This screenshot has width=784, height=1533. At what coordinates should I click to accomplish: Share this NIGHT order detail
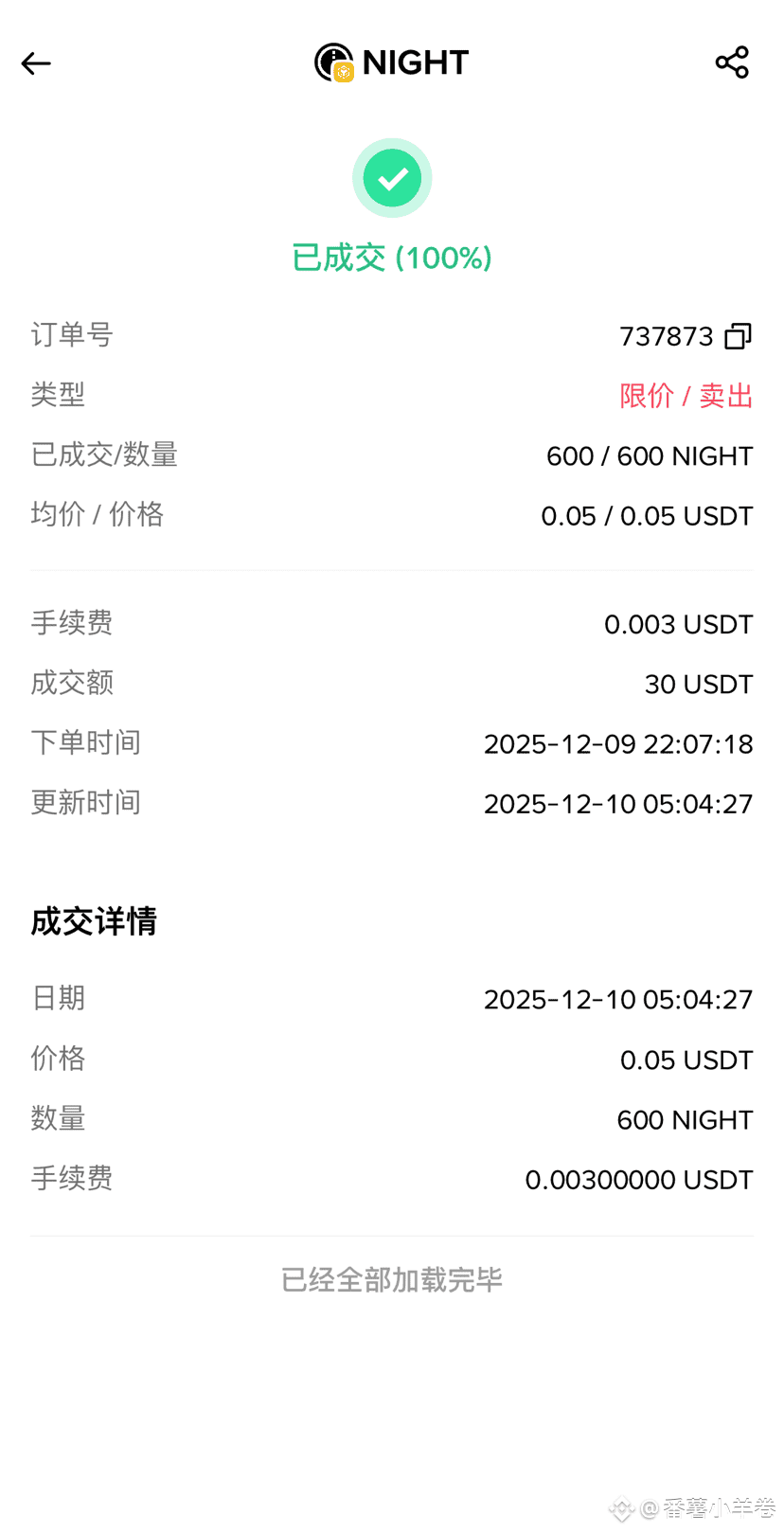[x=732, y=62]
